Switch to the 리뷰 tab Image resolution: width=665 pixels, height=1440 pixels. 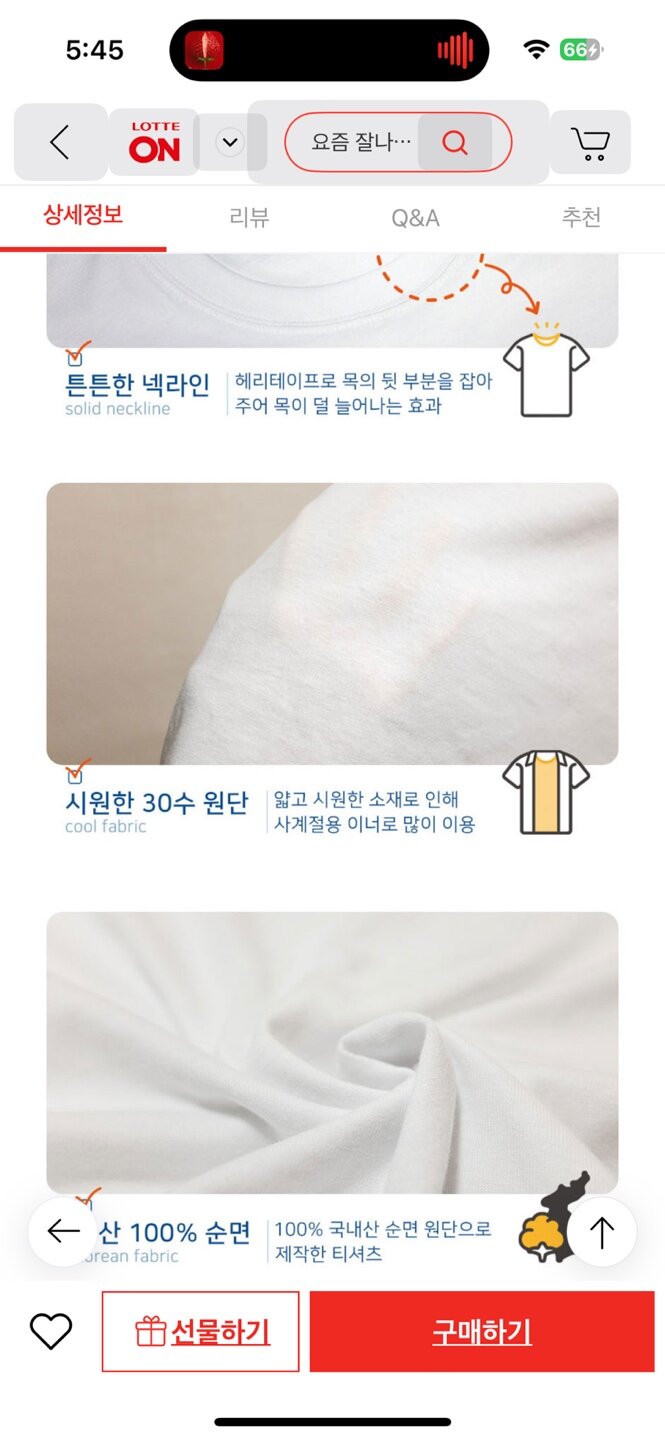click(249, 217)
